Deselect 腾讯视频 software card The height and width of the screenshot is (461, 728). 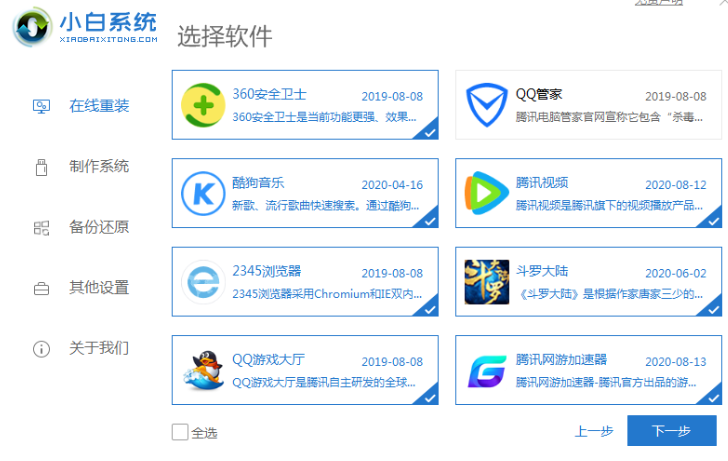(590, 193)
